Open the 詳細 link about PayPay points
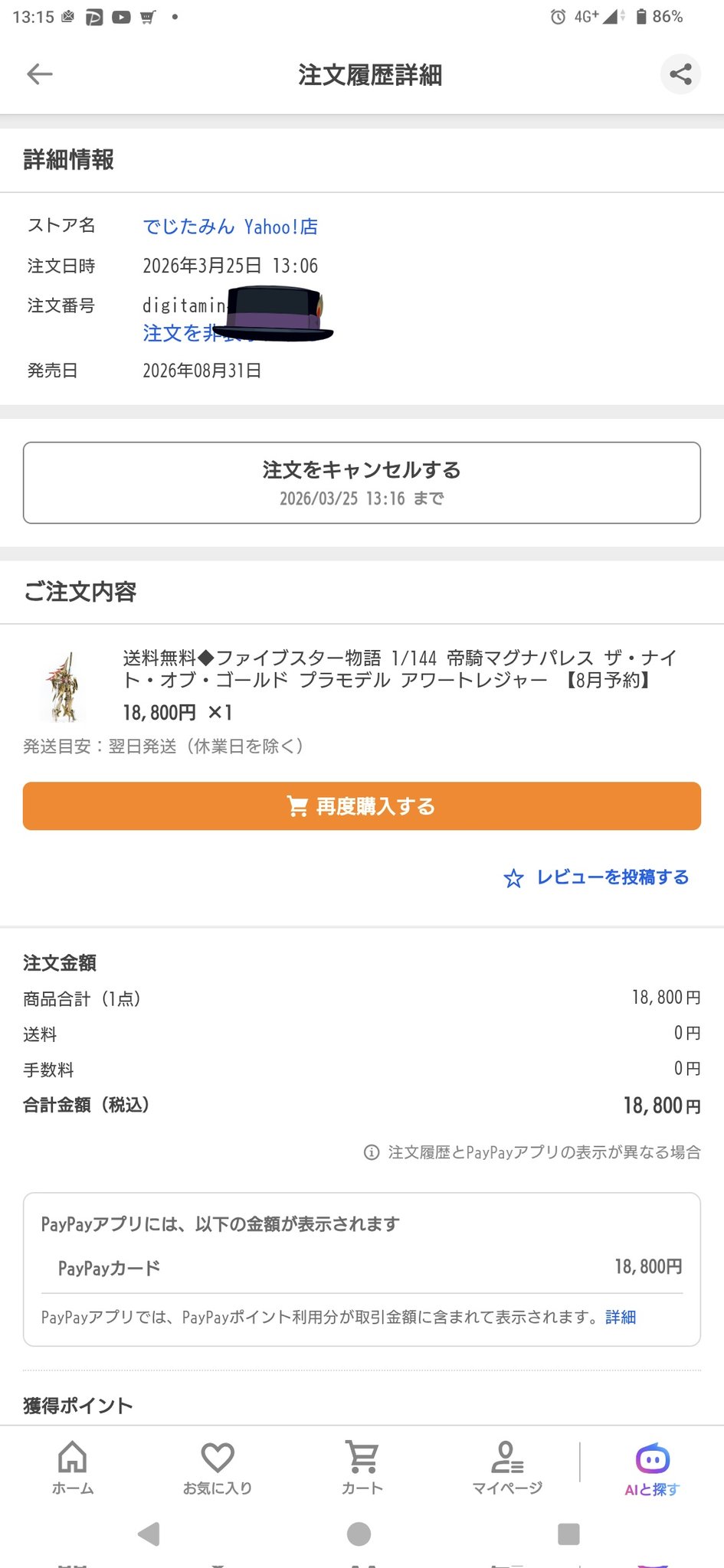724x1568 pixels. click(x=620, y=1317)
